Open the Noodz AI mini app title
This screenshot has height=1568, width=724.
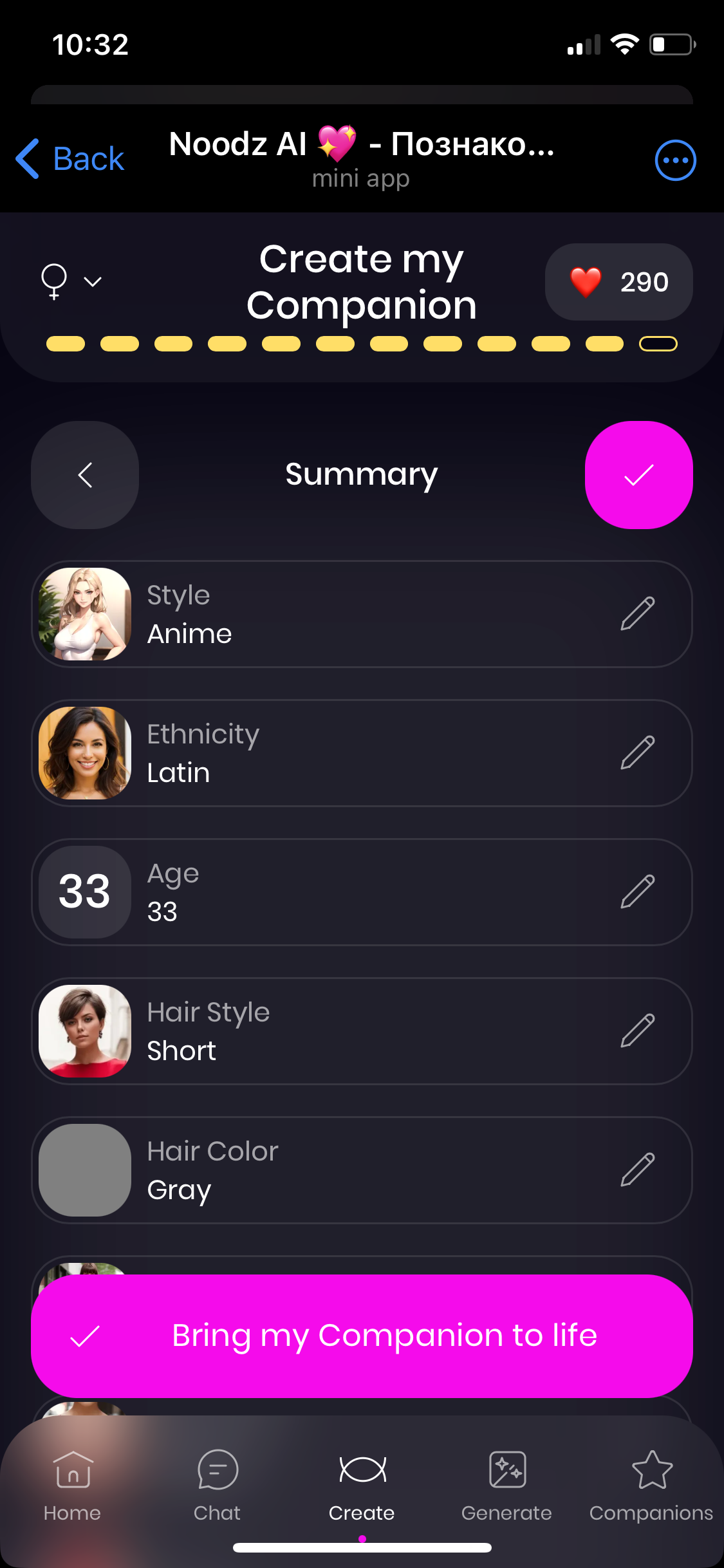[362, 145]
